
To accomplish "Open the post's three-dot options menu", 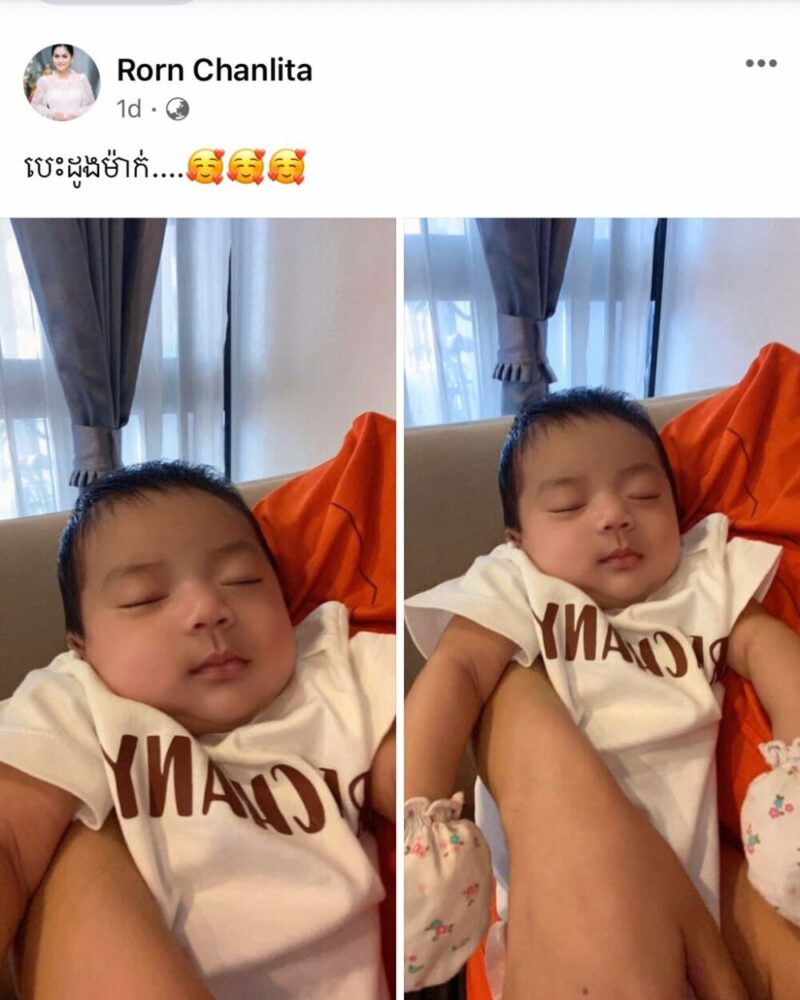I will (760, 64).
